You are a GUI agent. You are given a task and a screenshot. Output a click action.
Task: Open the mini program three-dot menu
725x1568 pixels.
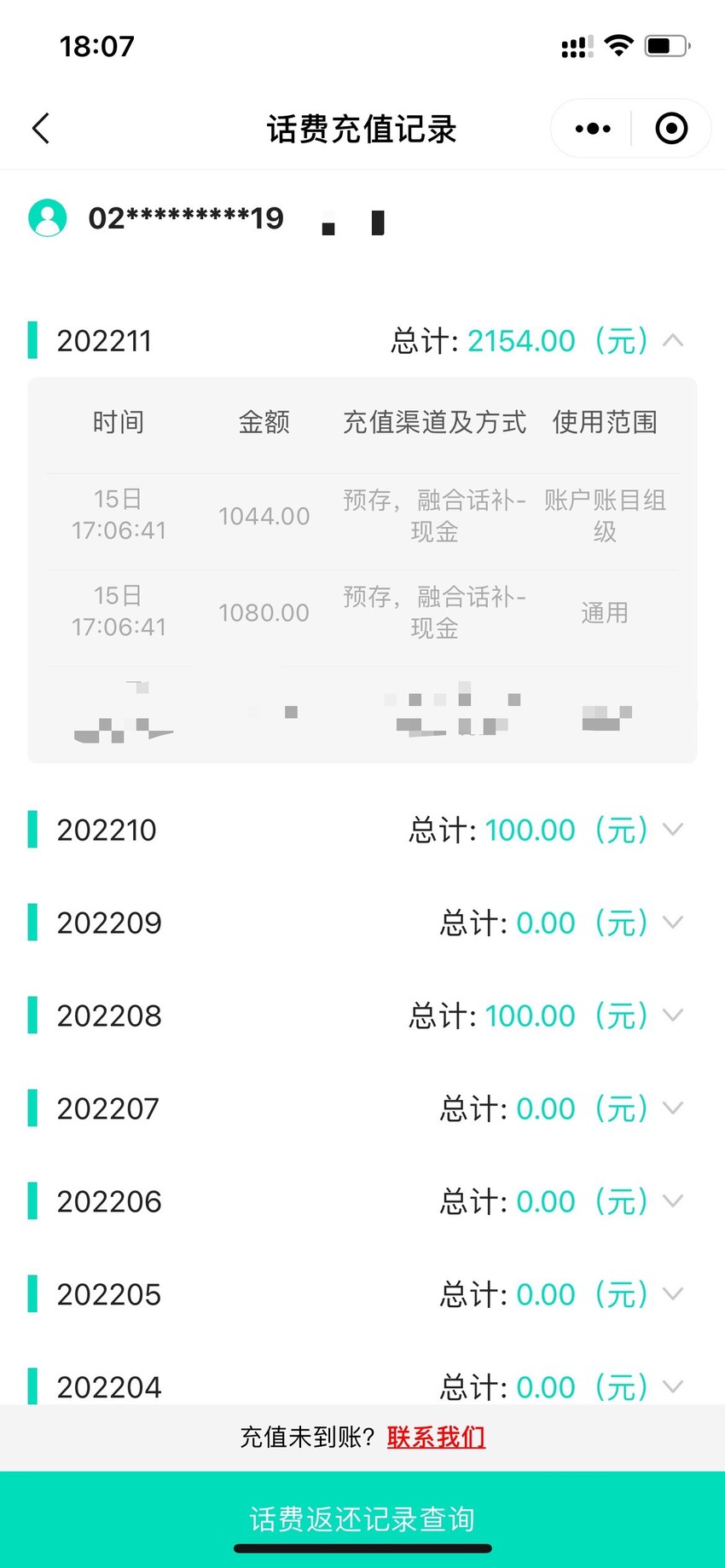pyautogui.click(x=593, y=129)
